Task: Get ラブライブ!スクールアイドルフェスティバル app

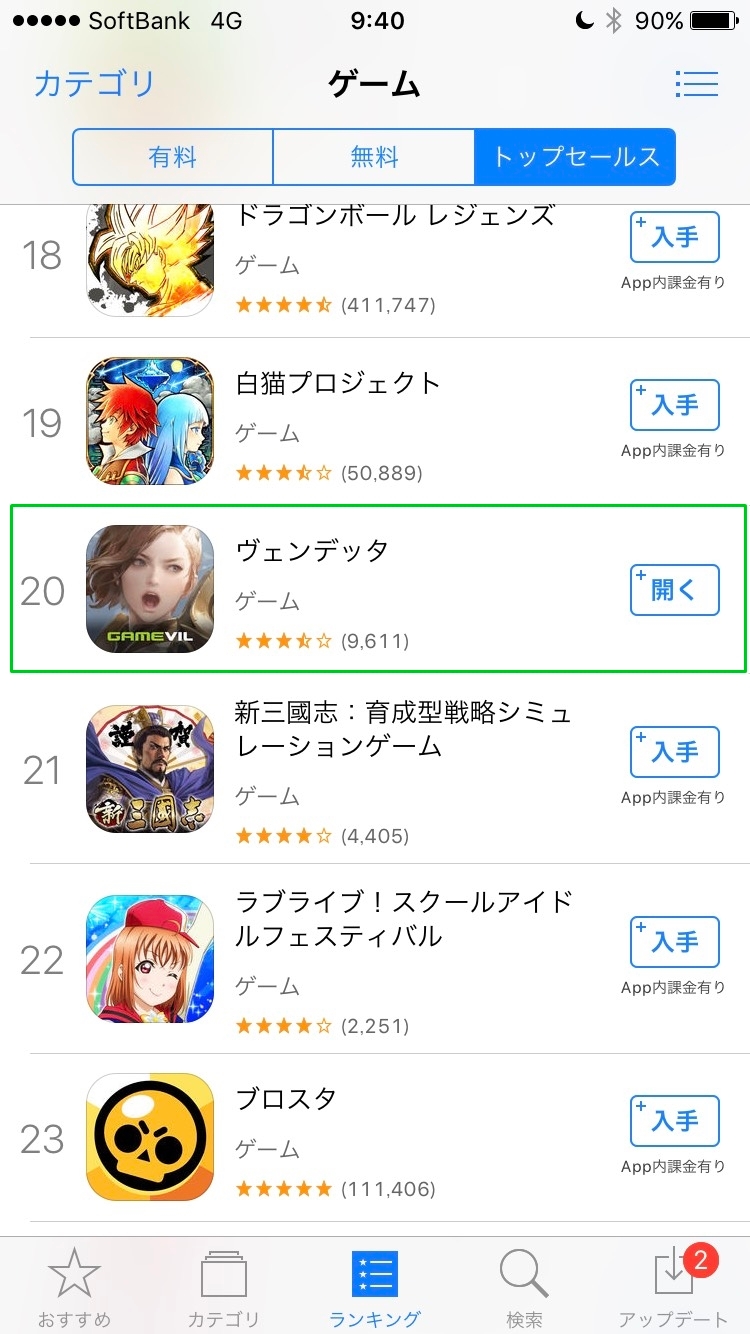Action: point(674,942)
